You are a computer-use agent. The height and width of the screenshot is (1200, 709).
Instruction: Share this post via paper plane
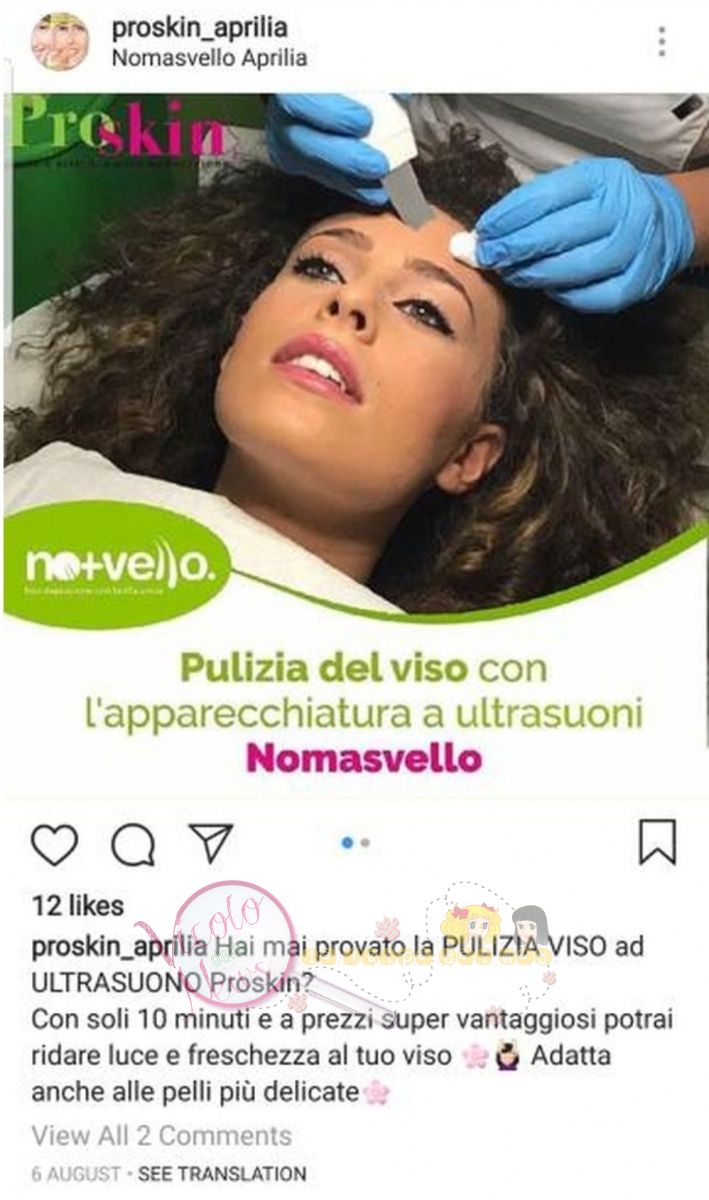coord(211,843)
